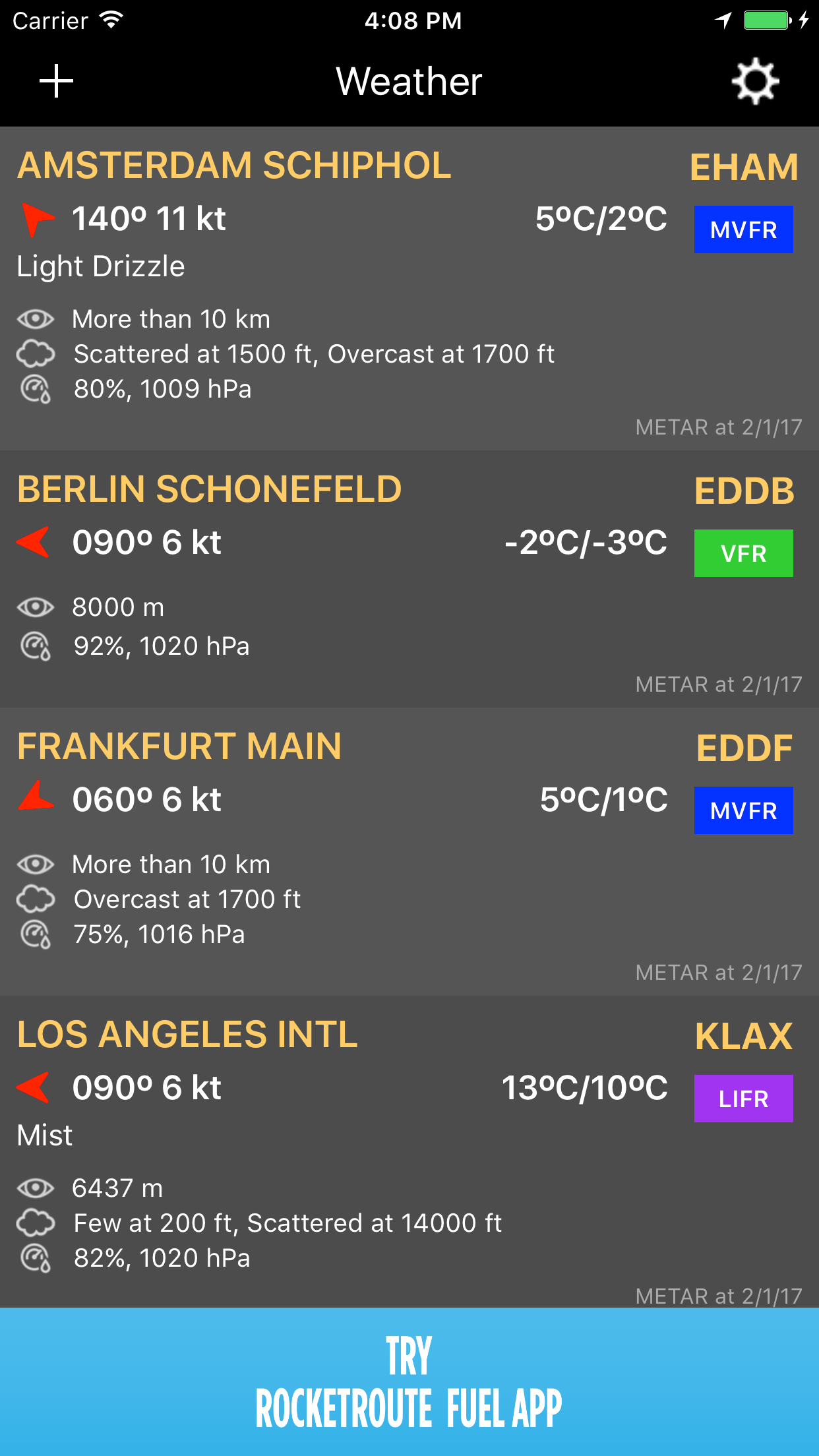This screenshot has height=1456, width=819.
Task: Tap the LIFR badge for Los Angeles Intl
Action: click(x=744, y=1099)
